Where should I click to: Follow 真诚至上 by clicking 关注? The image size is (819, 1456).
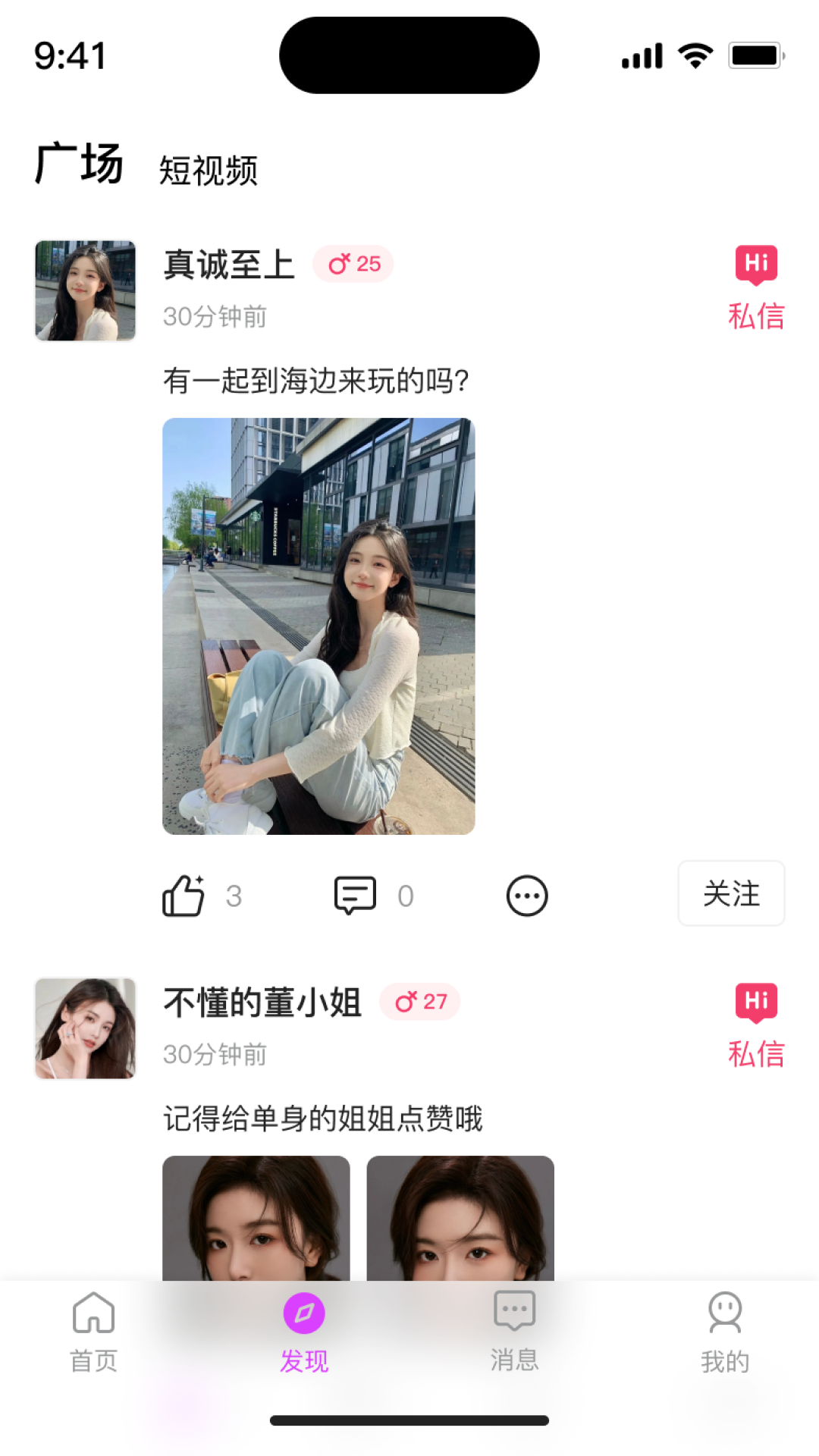731,894
